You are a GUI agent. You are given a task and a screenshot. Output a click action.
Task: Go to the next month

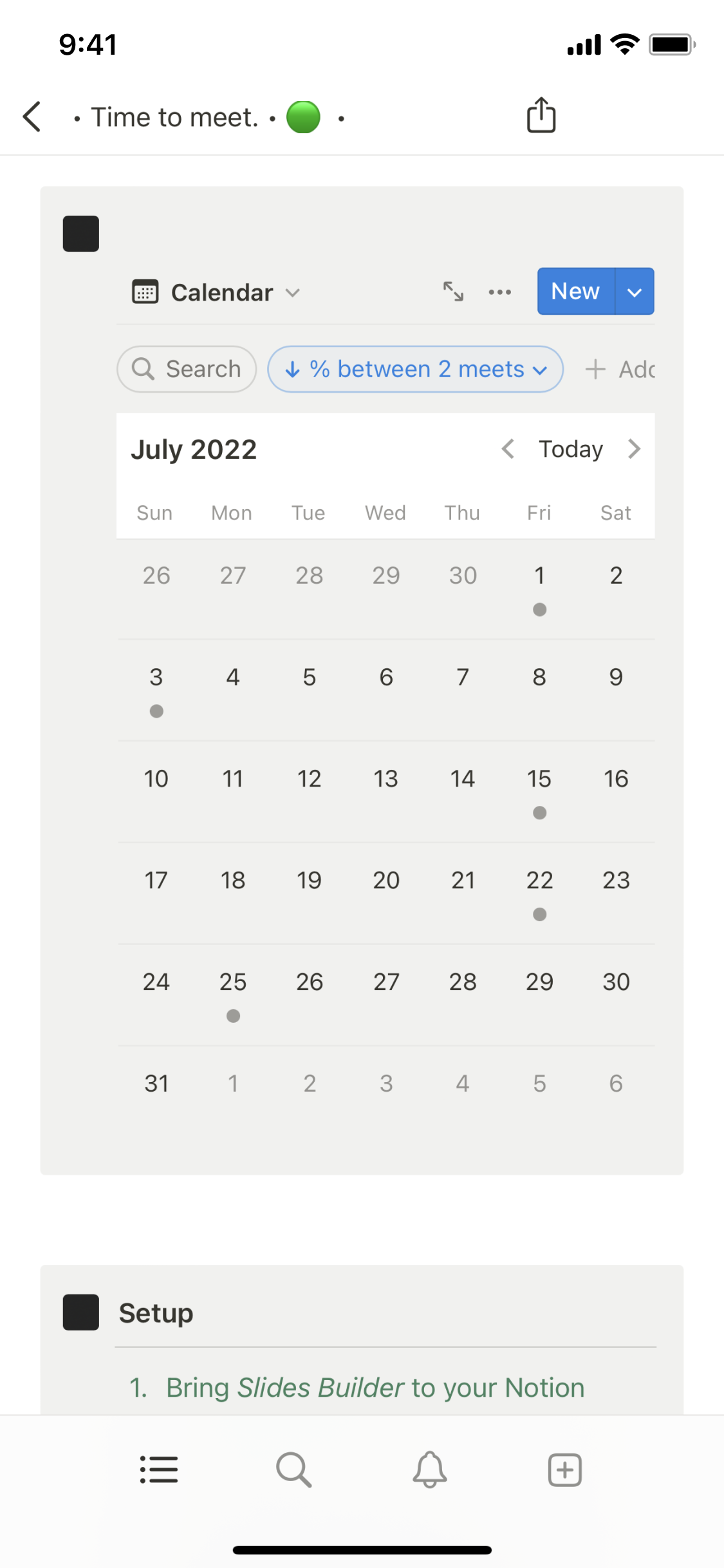[634, 449]
